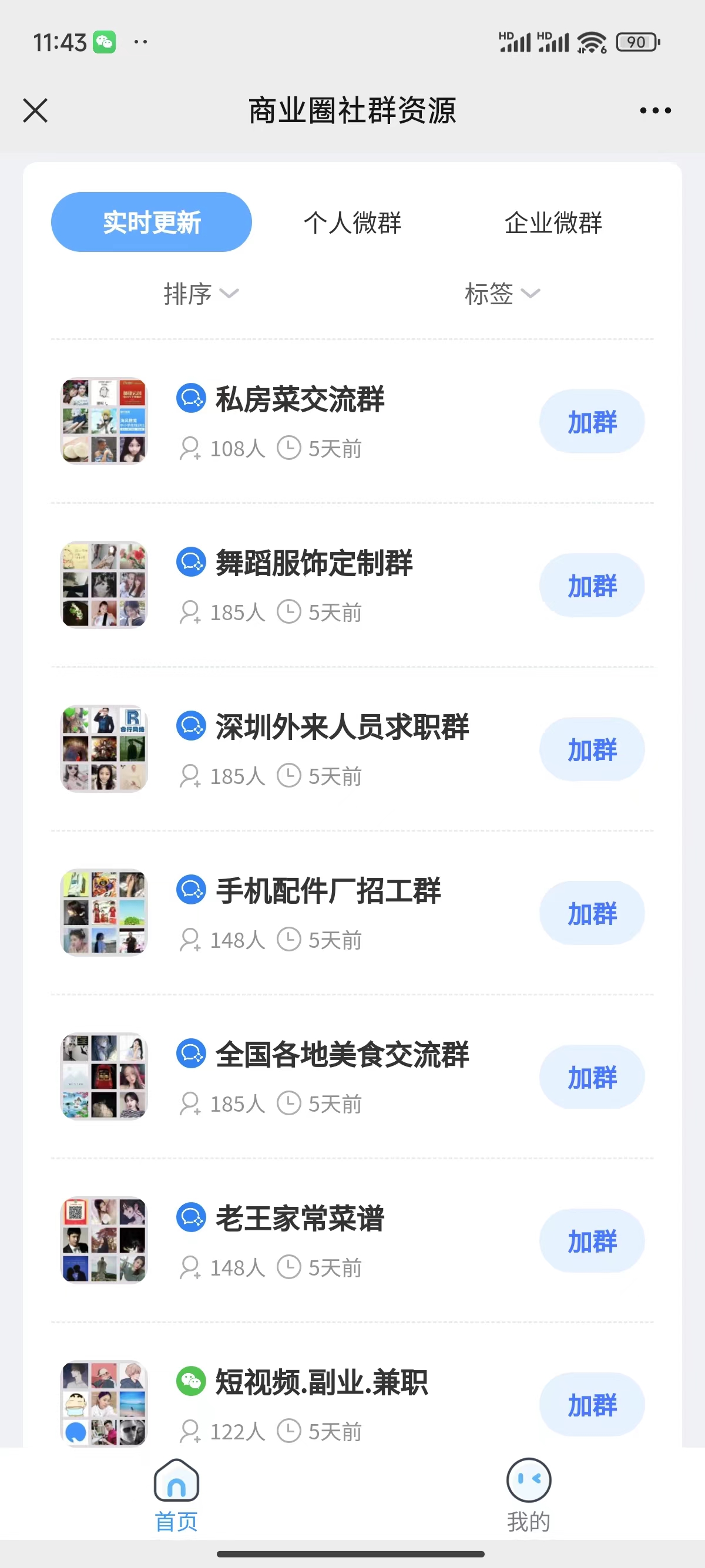Open the thumbnail of 私房菜交流群

coord(103,420)
